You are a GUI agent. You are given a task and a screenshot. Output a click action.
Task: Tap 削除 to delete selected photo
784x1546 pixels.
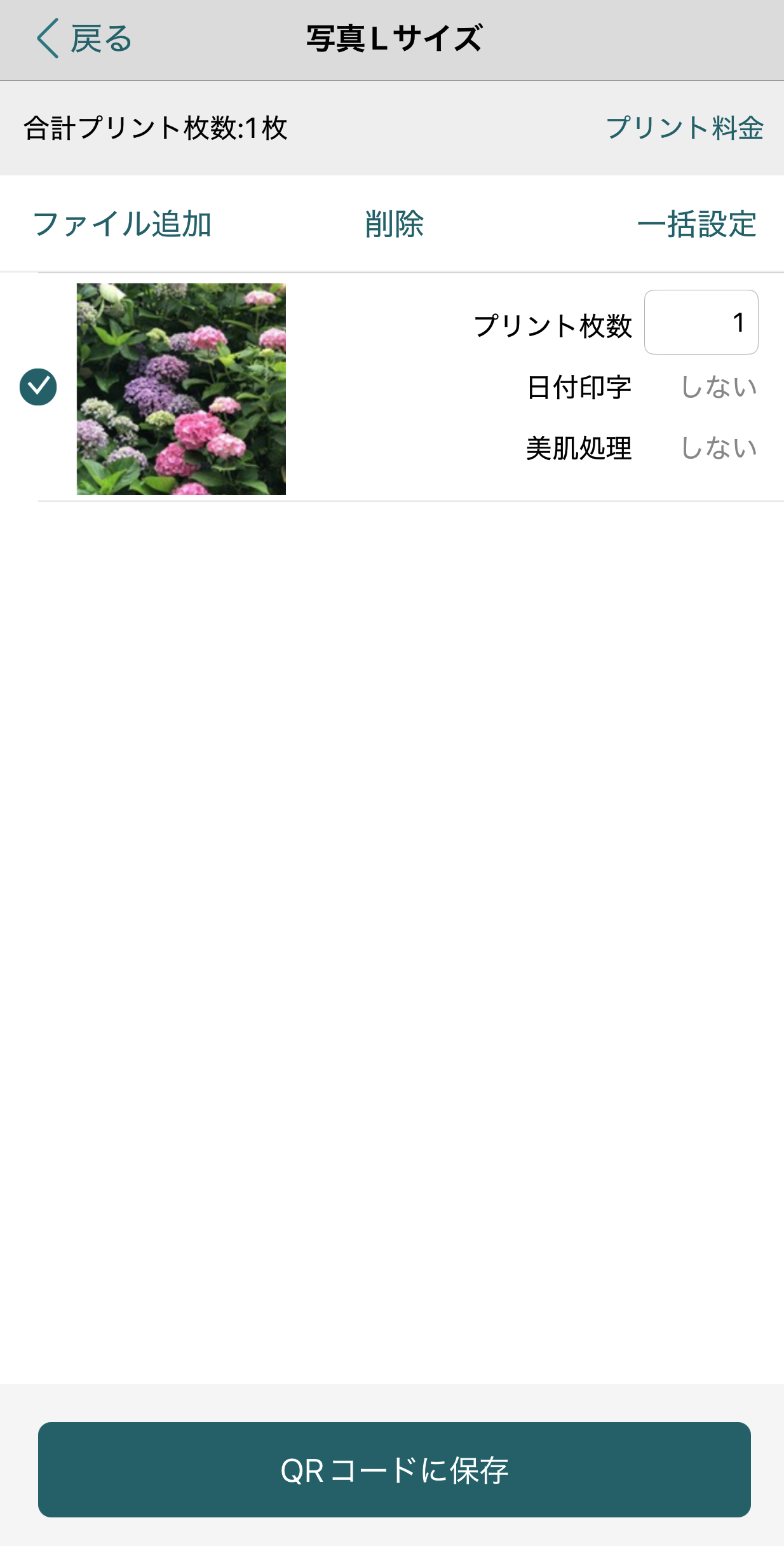click(x=394, y=224)
